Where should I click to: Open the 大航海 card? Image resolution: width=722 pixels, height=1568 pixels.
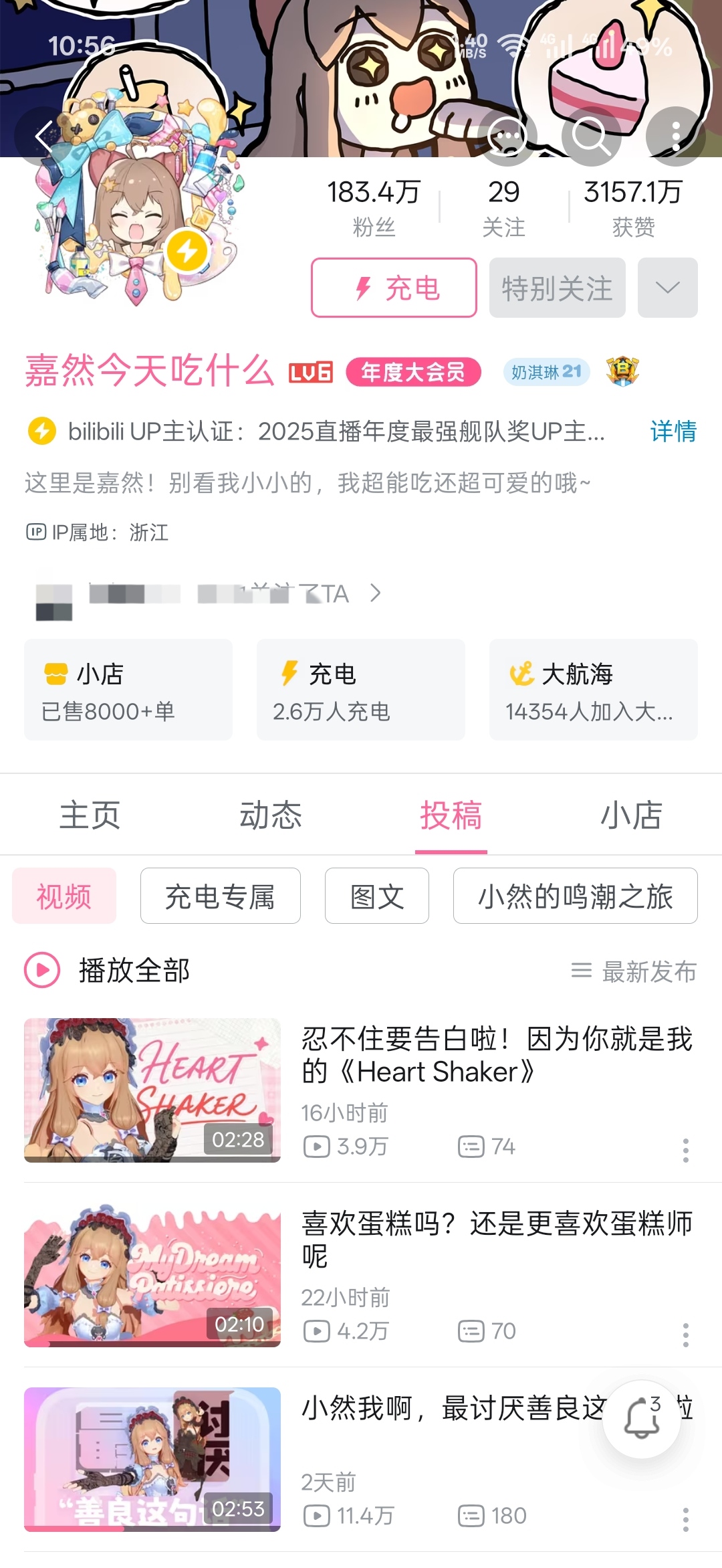[593, 690]
